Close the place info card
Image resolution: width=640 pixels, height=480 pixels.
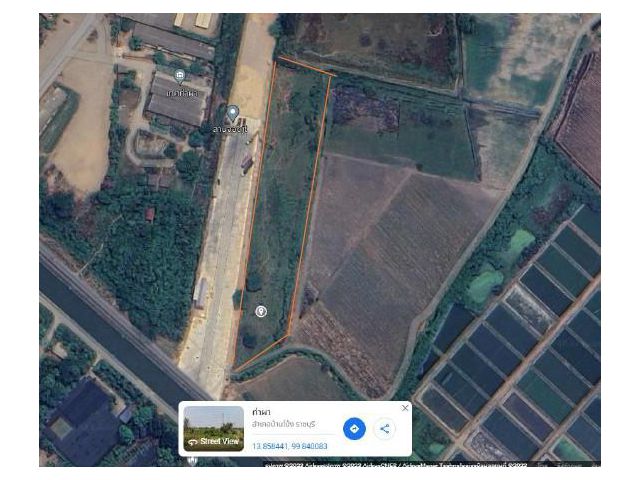click(x=405, y=408)
